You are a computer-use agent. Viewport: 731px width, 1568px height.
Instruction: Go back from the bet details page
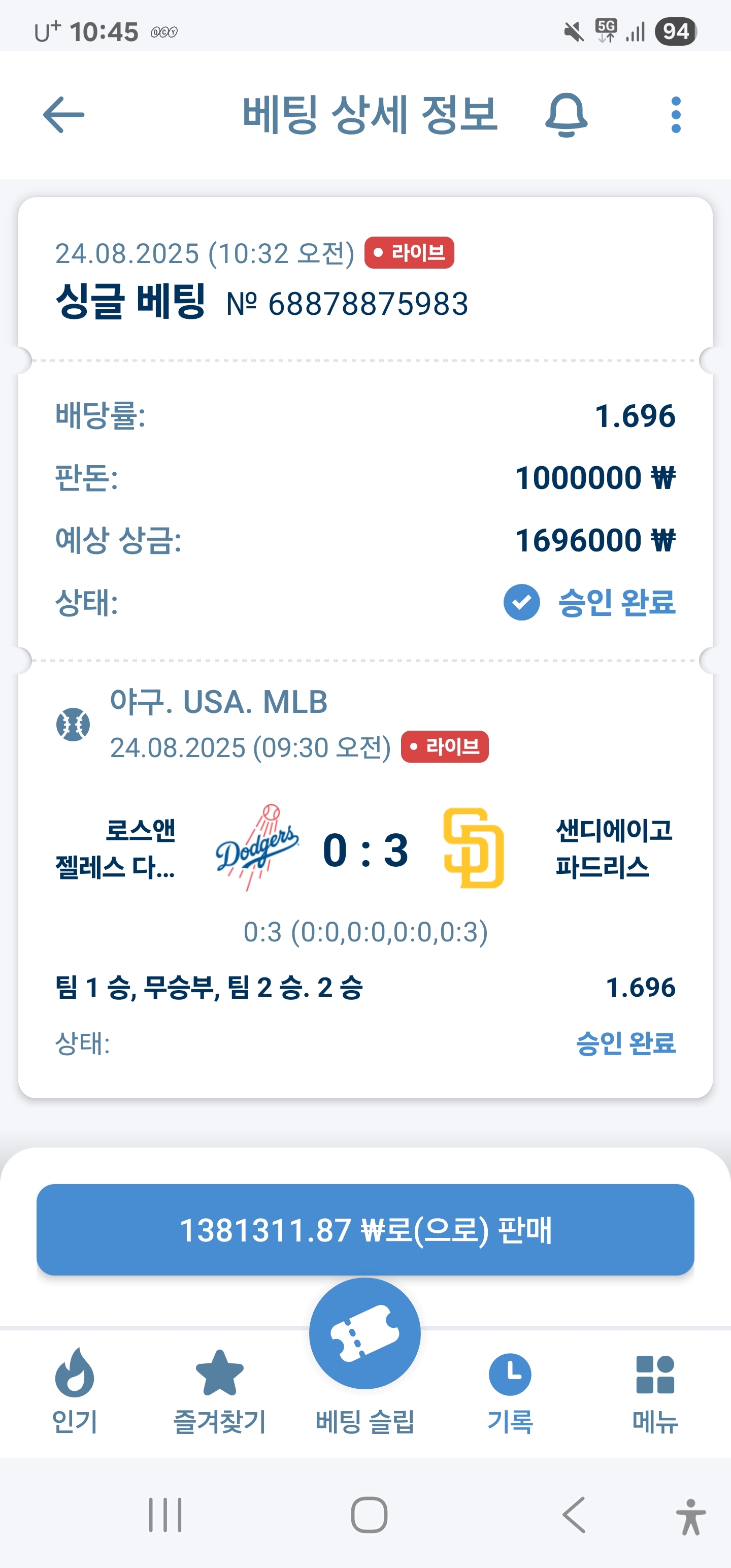point(63,114)
